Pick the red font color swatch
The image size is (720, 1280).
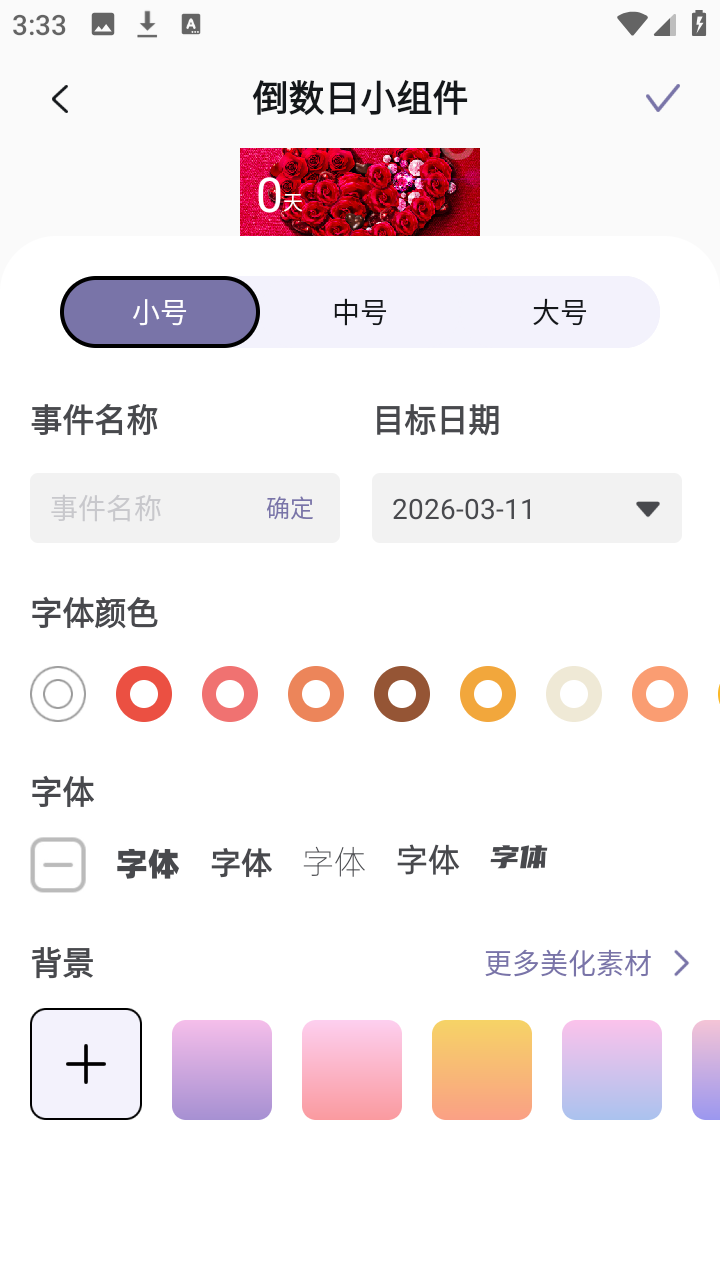pyautogui.click(x=144, y=693)
